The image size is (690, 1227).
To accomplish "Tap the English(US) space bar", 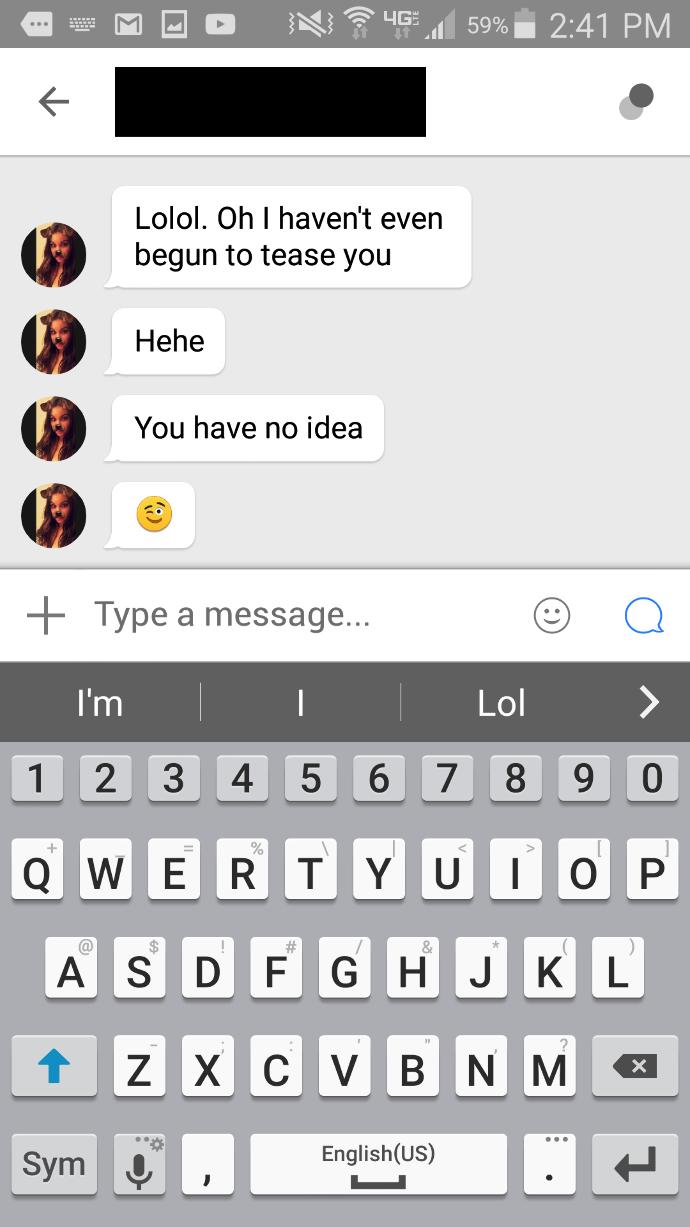I will (x=378, y=1164).
